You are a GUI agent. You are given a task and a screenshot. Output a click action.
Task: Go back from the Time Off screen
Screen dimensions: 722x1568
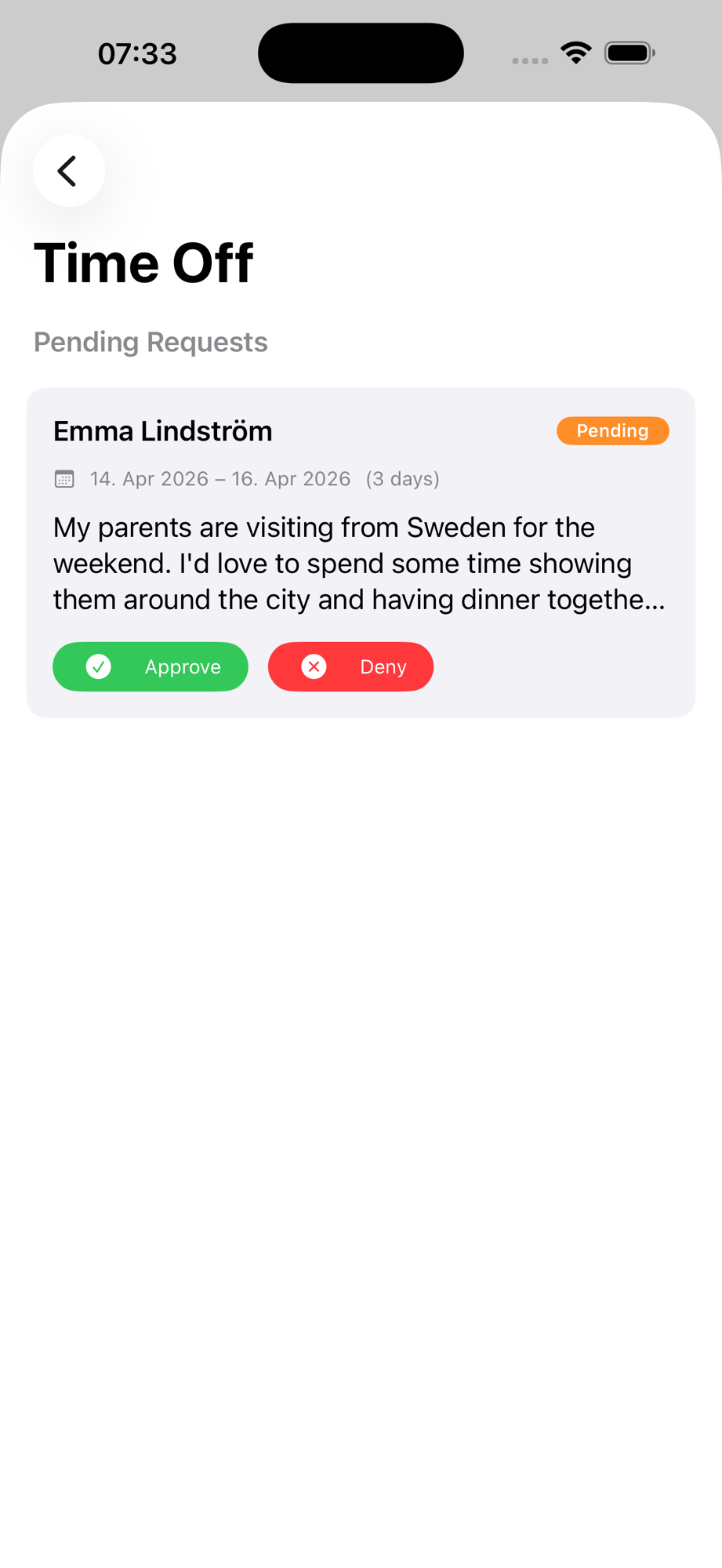pos(69,171)
